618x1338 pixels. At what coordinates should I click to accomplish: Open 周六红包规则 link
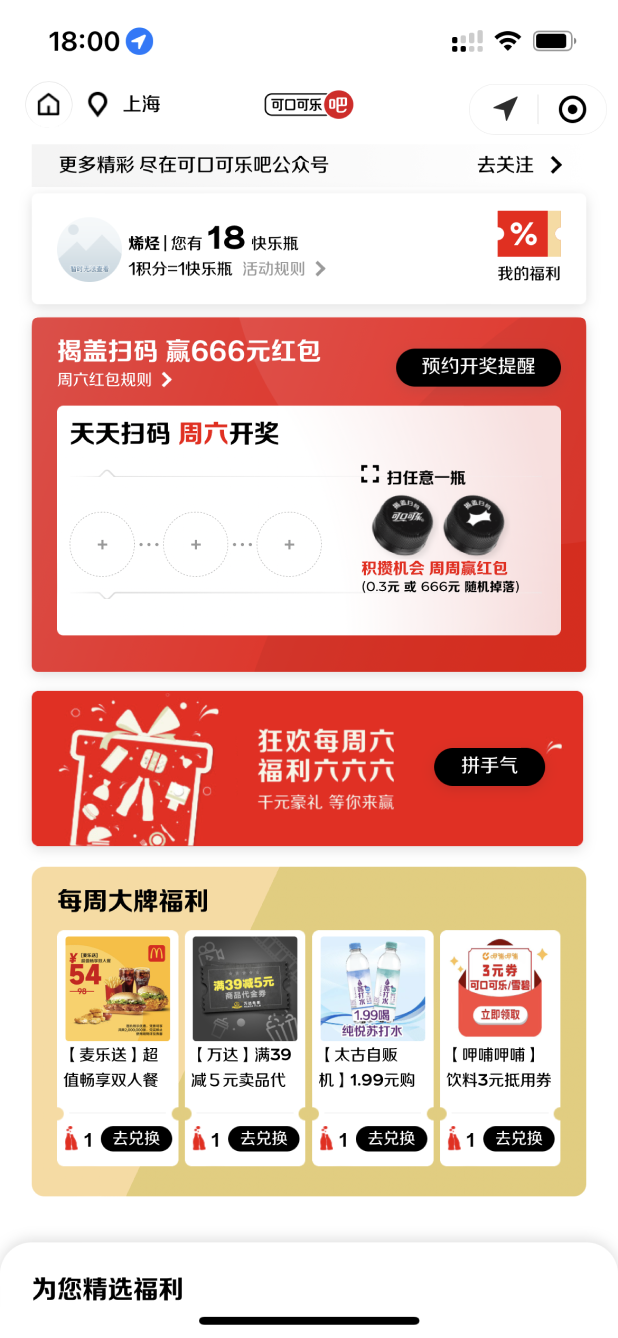click(x=115, y=380)
